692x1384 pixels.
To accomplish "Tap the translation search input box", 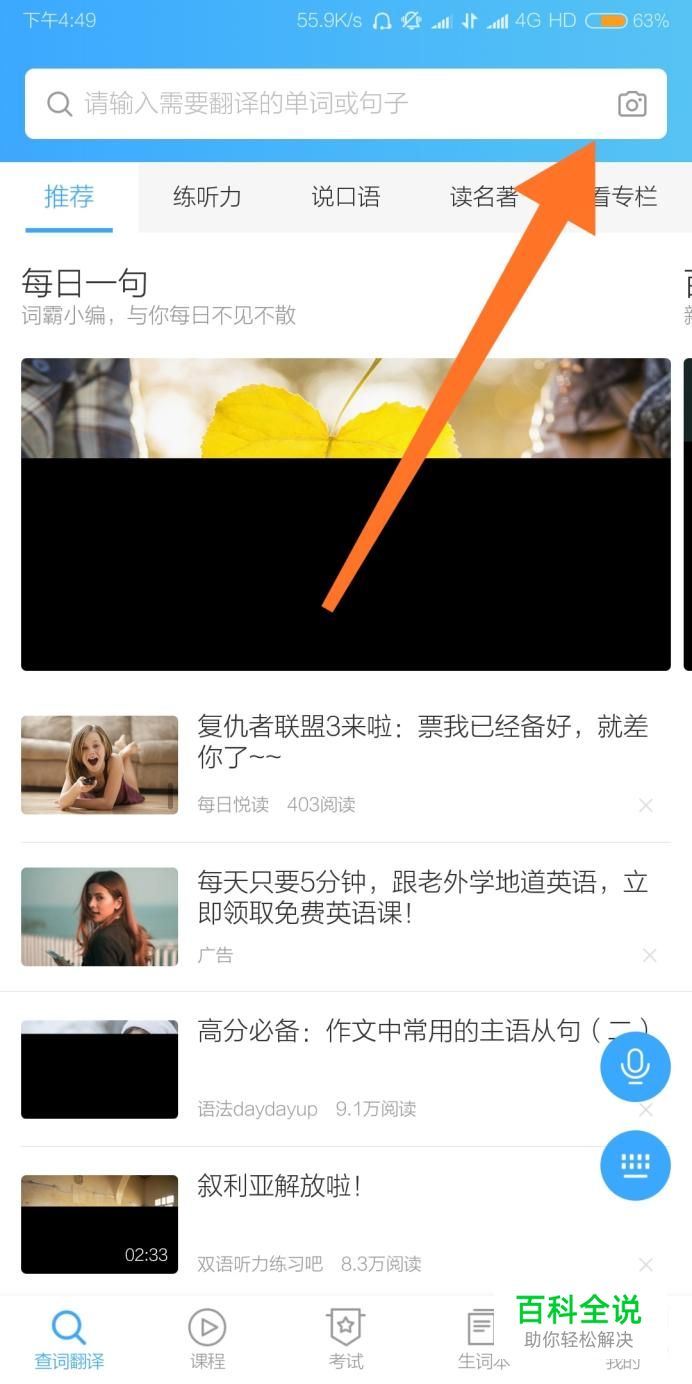I will 345,104.
